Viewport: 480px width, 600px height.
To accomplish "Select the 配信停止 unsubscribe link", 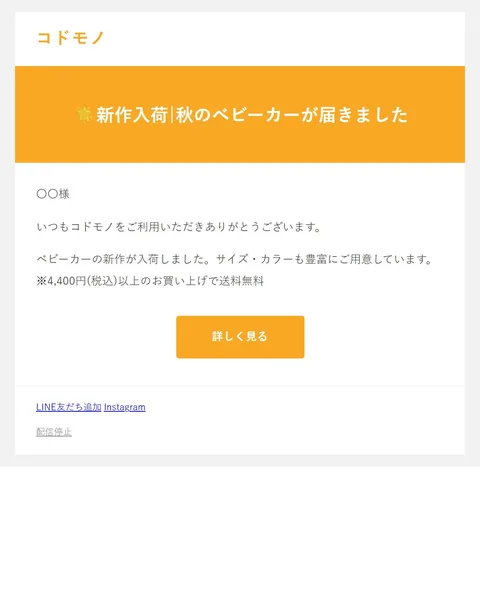I will click(54, 432).
